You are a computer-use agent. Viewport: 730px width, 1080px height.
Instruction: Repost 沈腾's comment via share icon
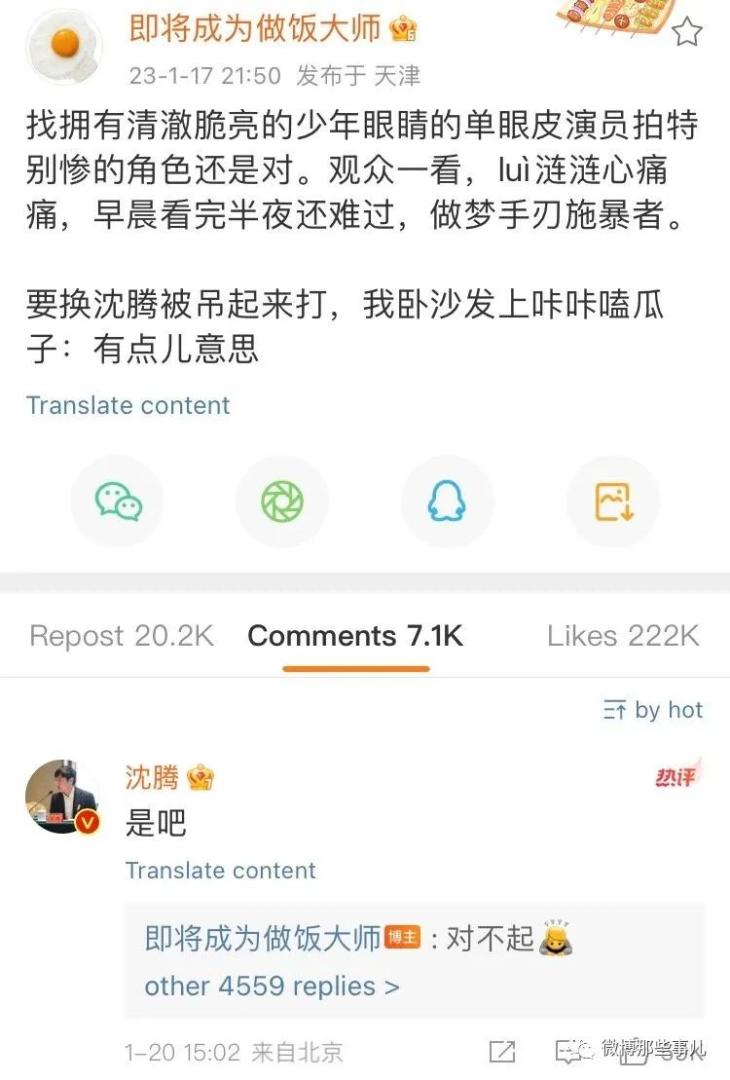point(501,1051)
